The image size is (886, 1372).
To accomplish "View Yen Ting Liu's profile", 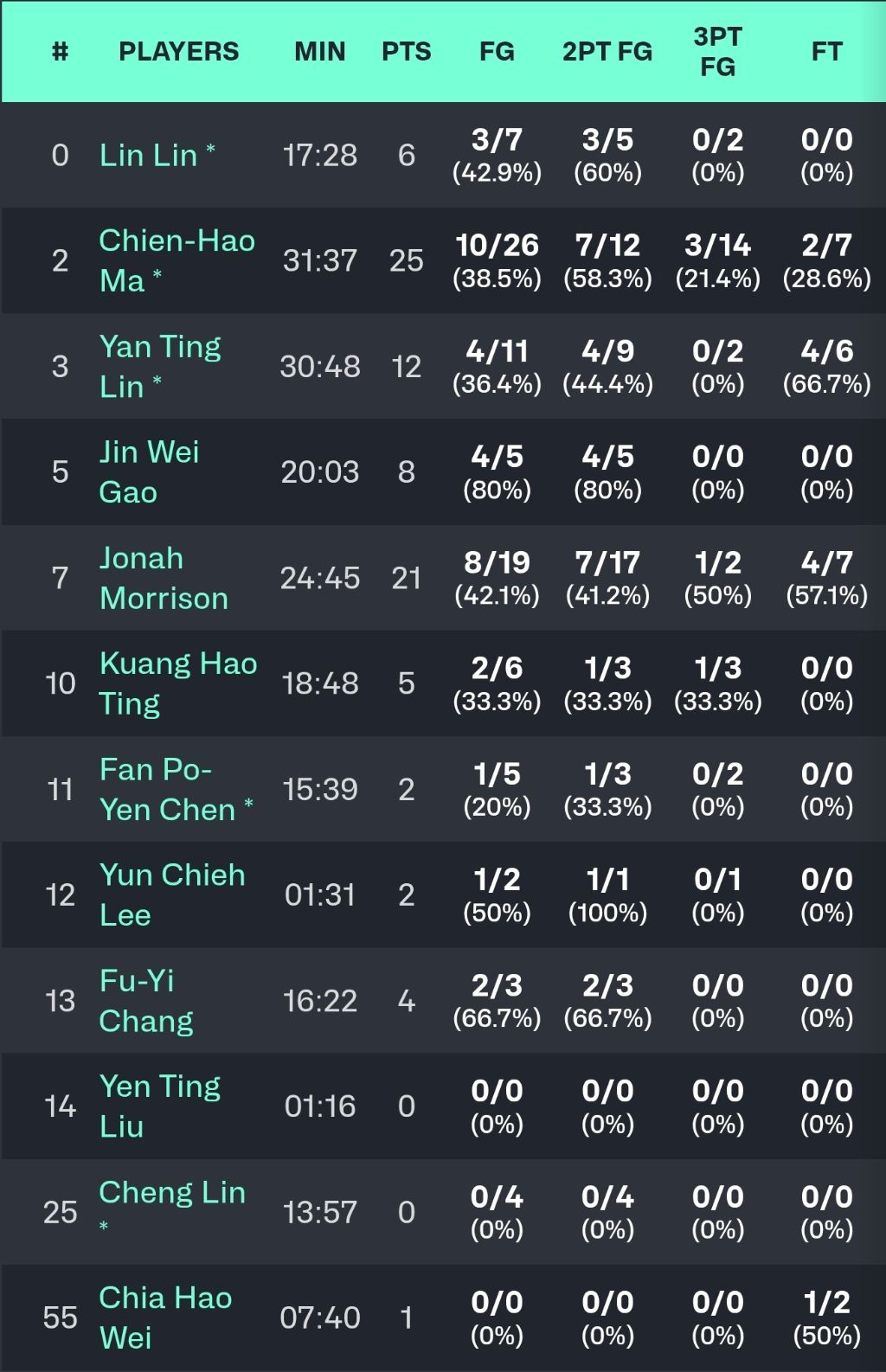I will (x=160, y=1106).
